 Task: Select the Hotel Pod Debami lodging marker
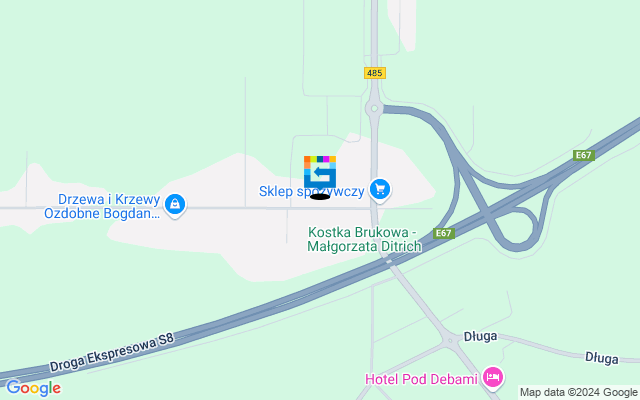491,378
